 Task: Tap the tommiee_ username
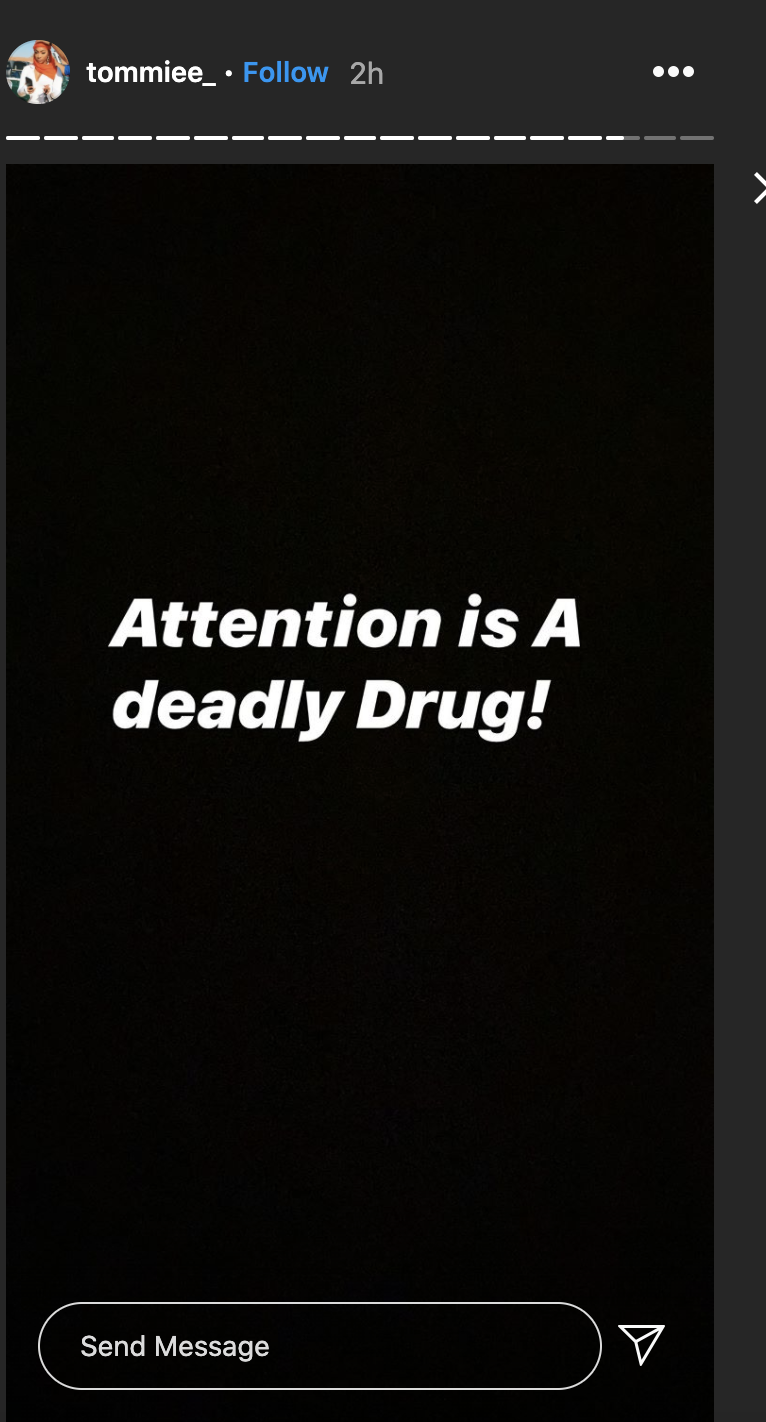[150, 73]
